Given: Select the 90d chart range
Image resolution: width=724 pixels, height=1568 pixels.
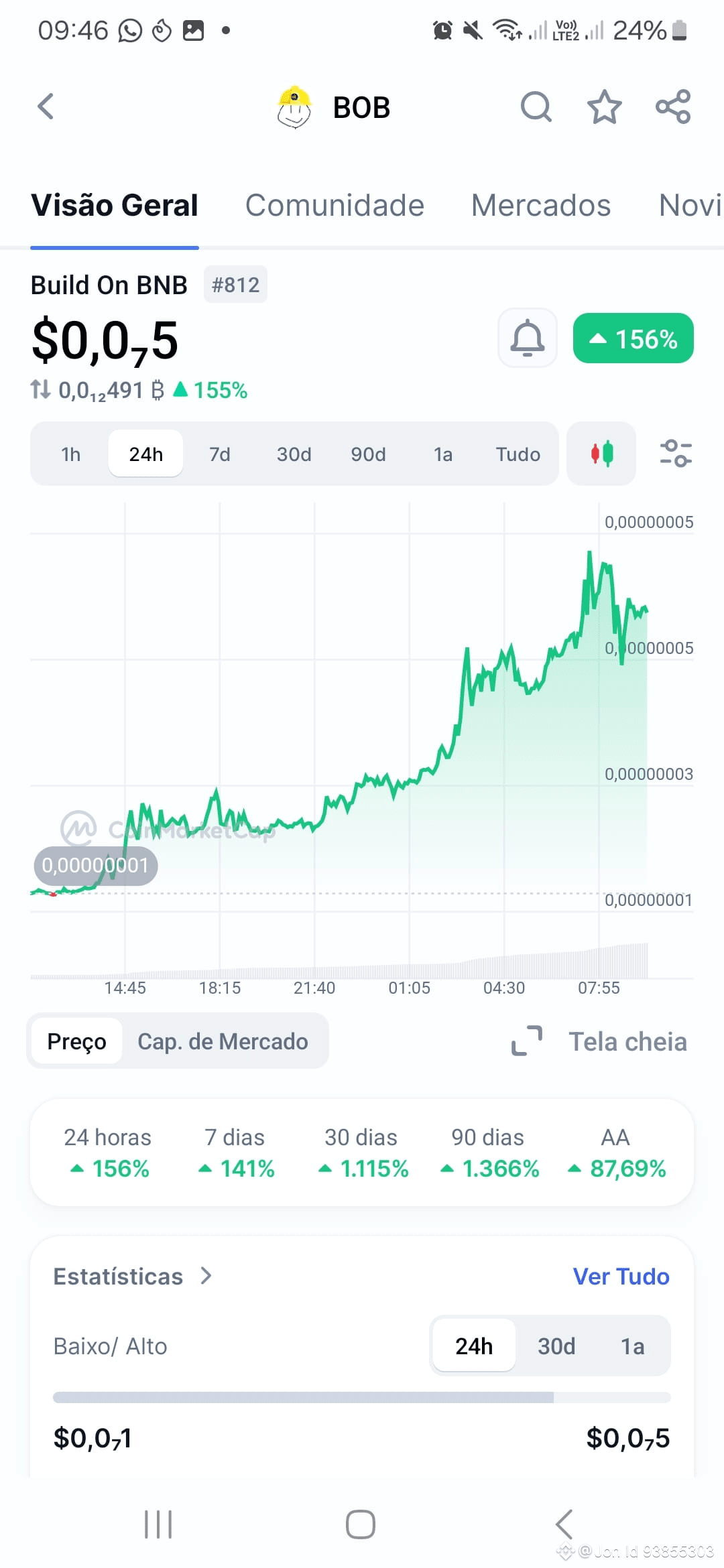Looking at the screenshot, I should 368,454.
